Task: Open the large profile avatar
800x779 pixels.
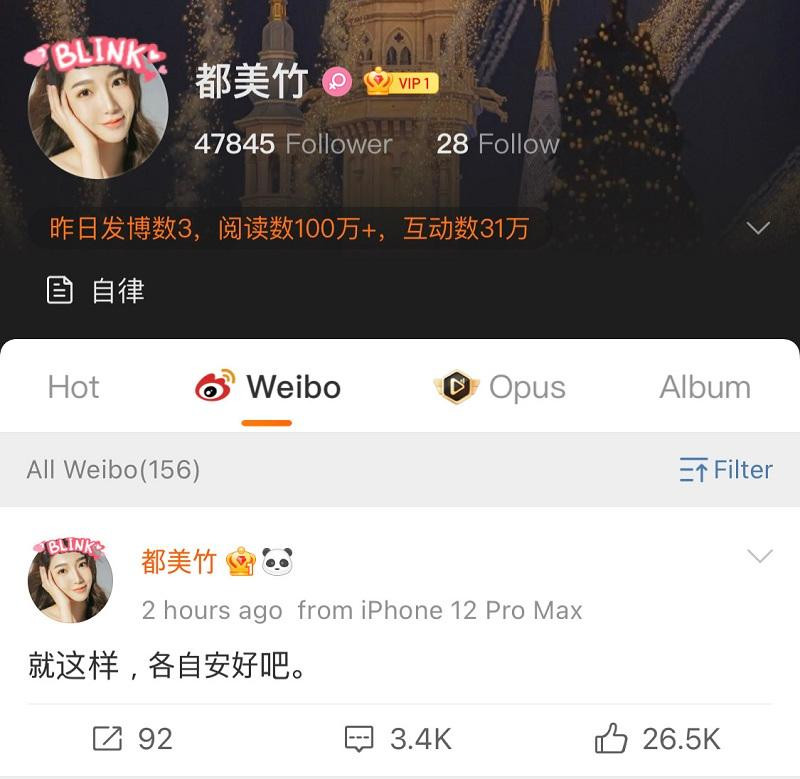Action: point(98,110)
